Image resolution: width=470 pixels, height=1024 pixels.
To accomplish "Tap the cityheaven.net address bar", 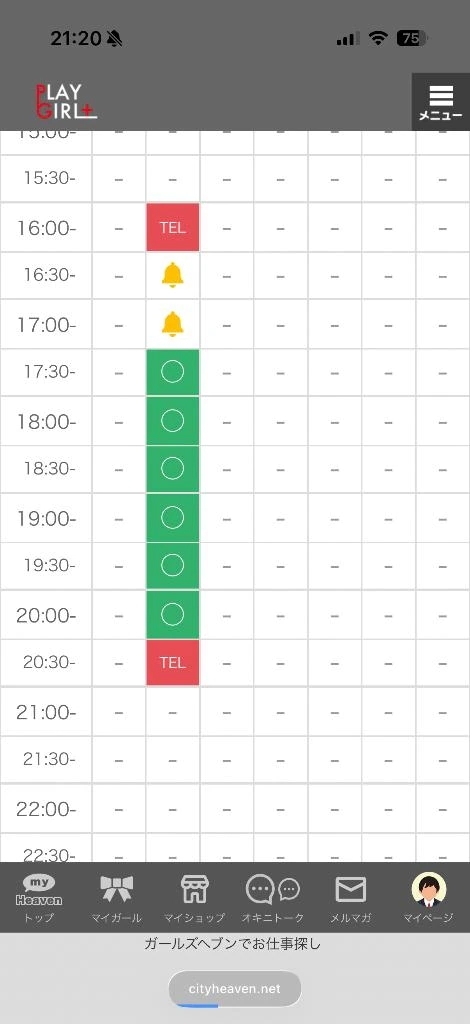I will pos(235,989).
